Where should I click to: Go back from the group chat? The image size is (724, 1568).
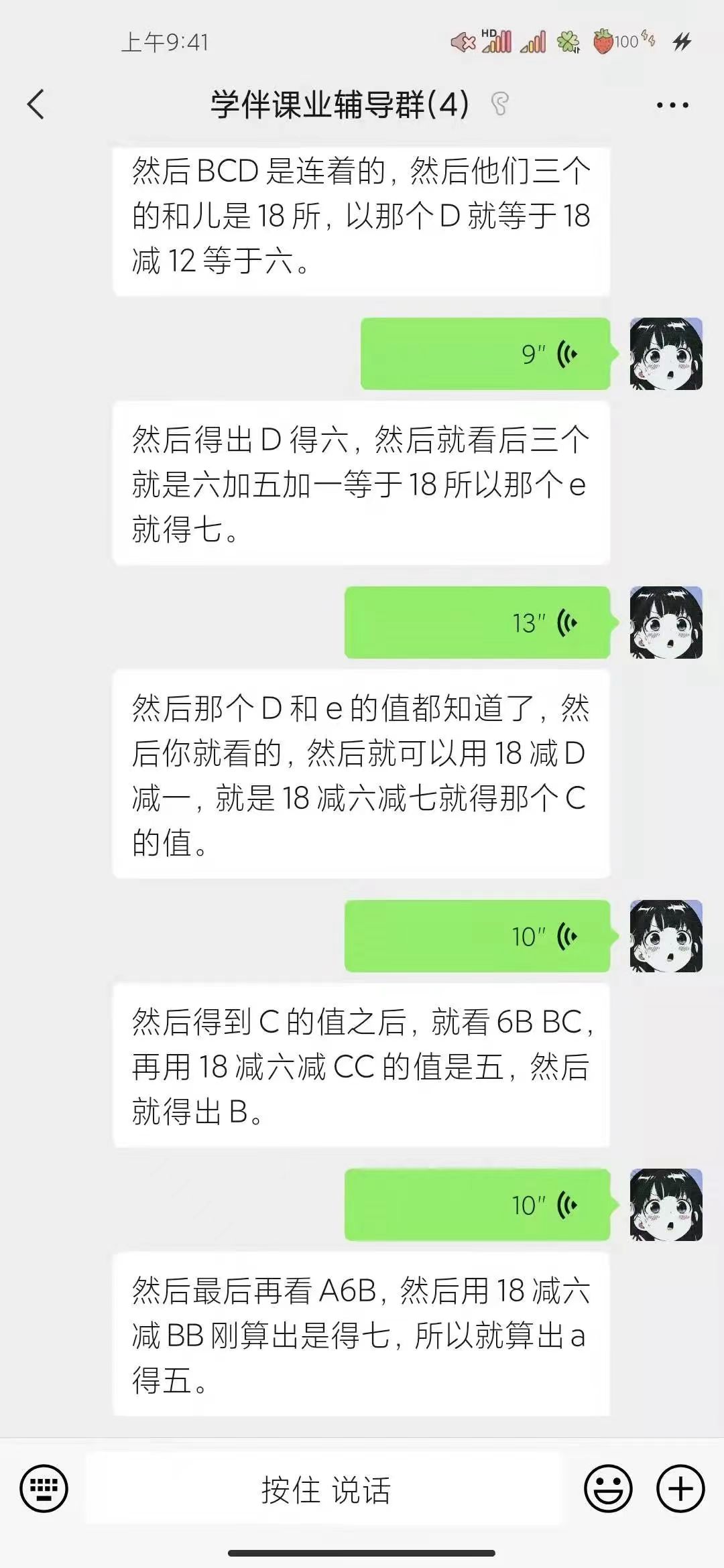36,105
